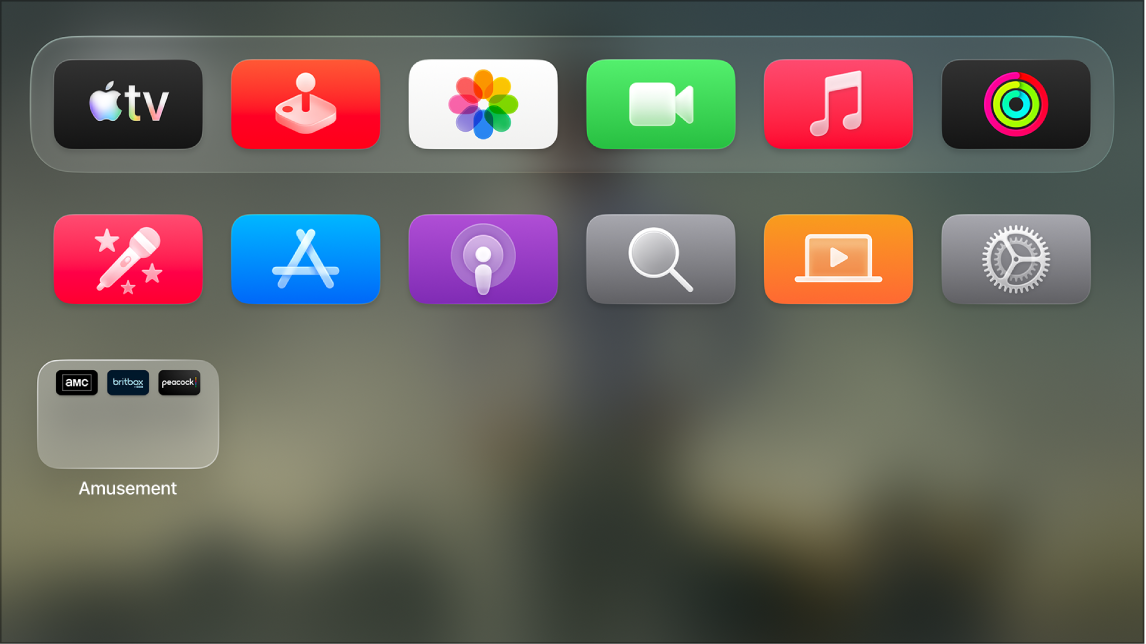Open the Apple TV app
The height and width of the screenshot is (644, 1146).
click(x=128, y=104)
